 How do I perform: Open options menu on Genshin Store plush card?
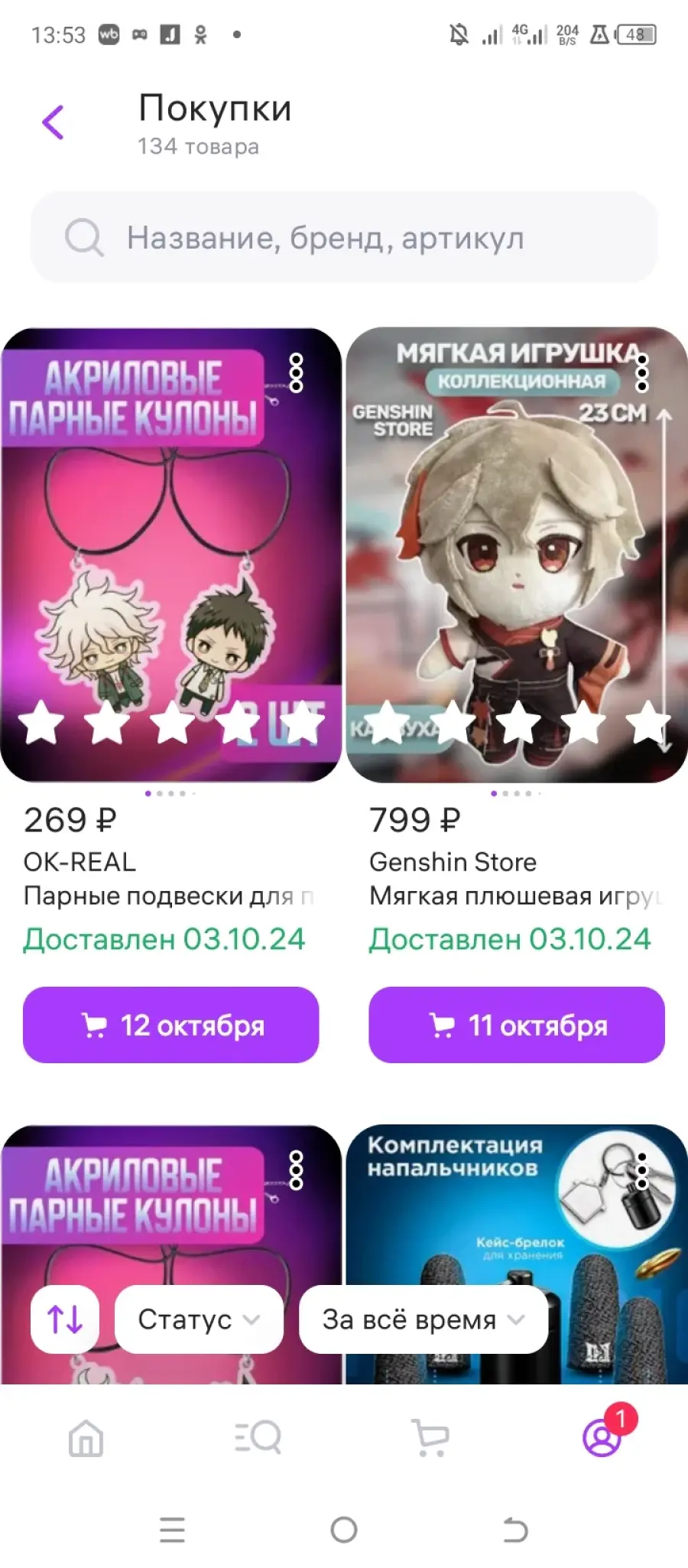[642, 372]
